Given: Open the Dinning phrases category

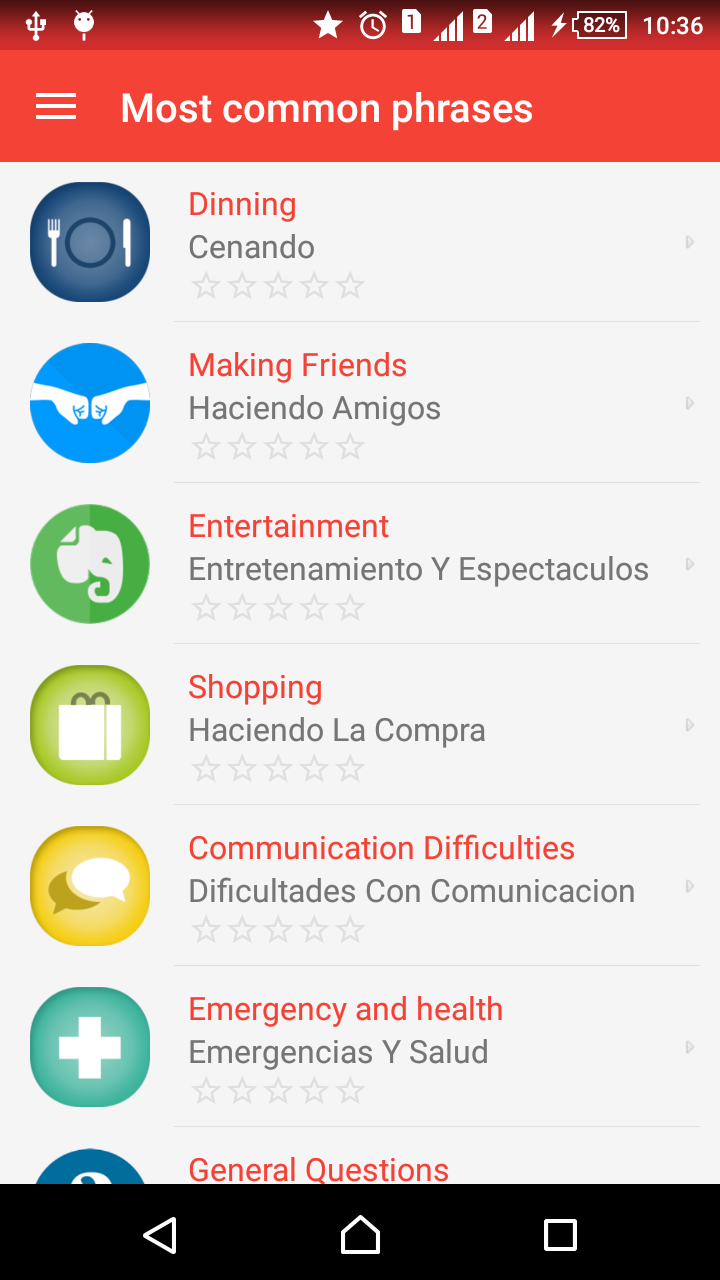Looking at the screenshot, I should click(x=360, y=242).
